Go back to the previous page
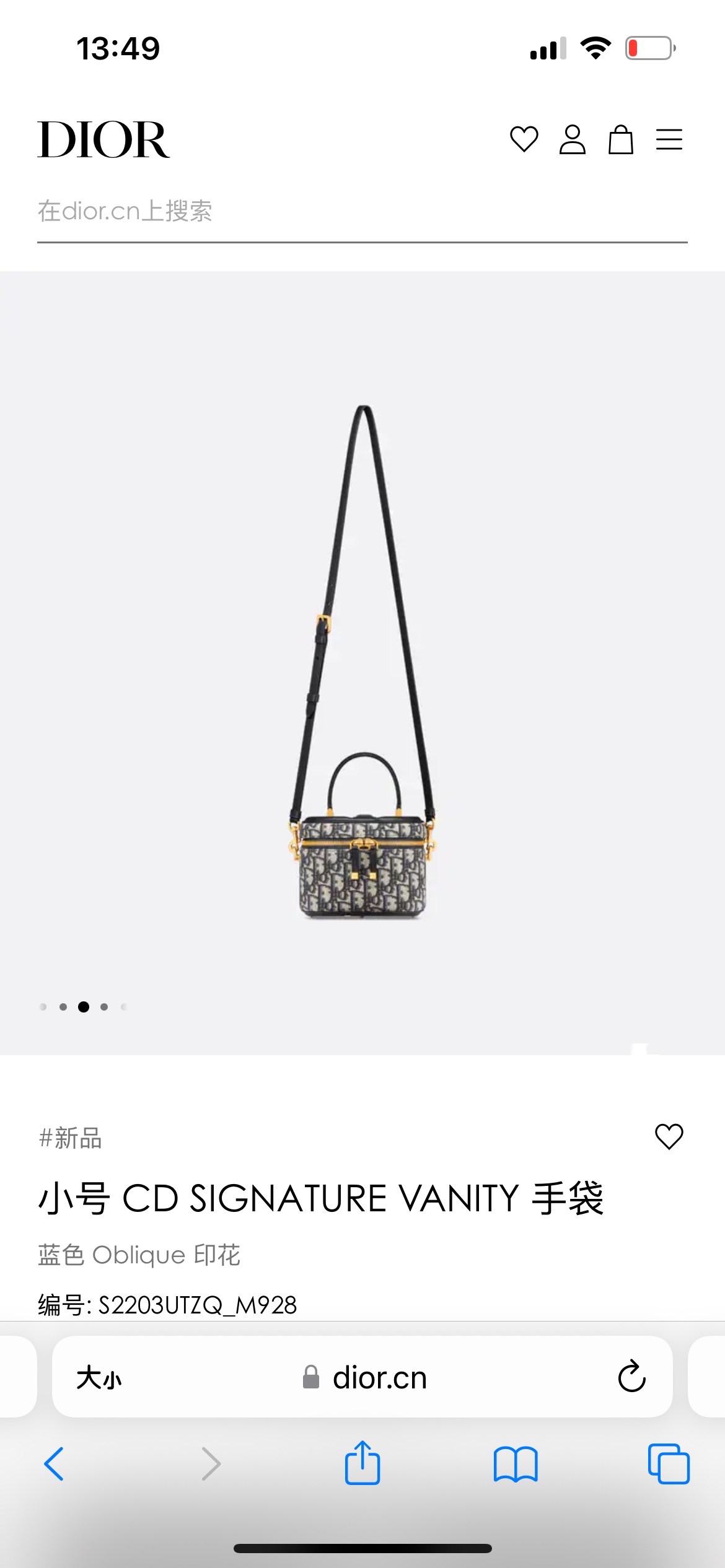 click(55, 1464)
